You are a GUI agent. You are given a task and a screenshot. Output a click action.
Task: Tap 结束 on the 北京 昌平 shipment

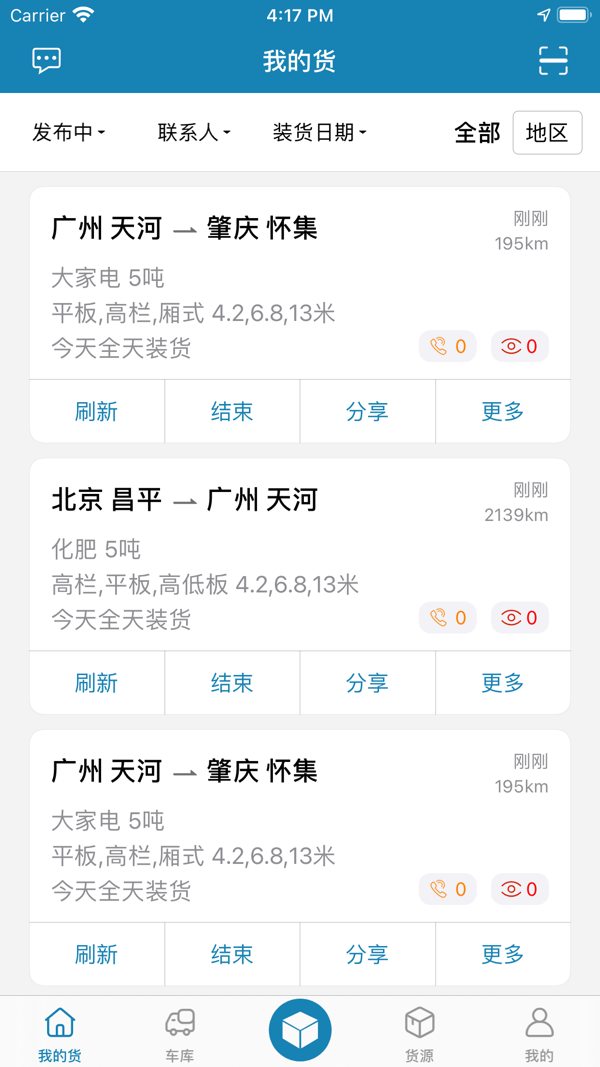(232, 683)
